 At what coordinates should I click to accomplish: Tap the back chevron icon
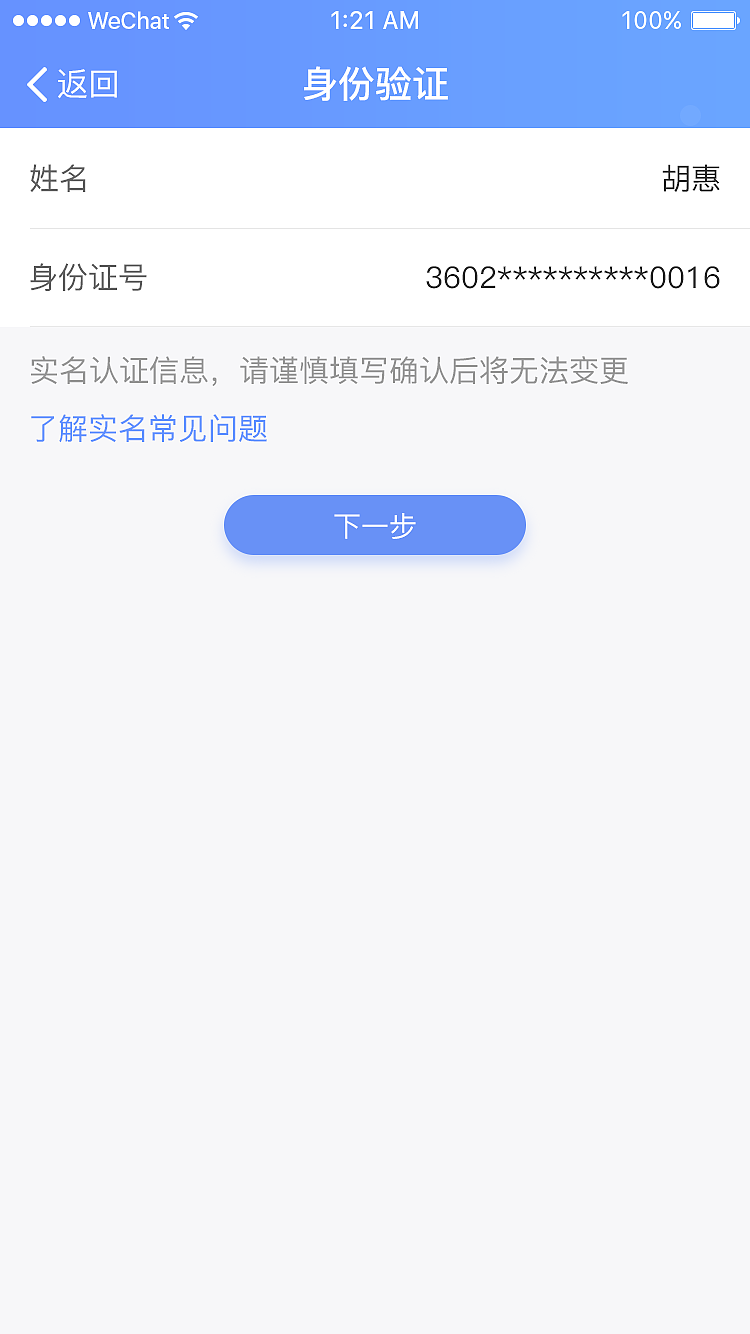click(35, 85)
